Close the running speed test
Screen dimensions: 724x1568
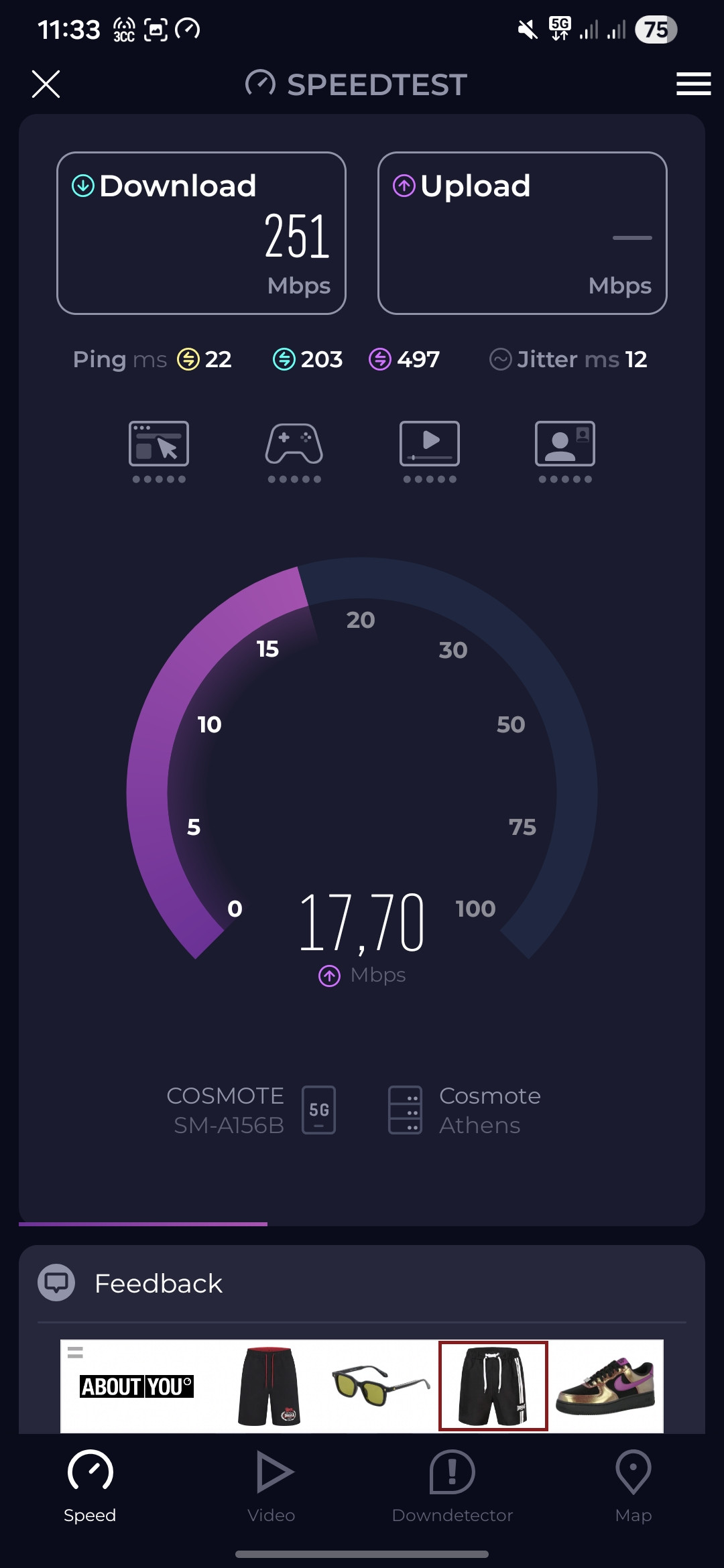46,84
